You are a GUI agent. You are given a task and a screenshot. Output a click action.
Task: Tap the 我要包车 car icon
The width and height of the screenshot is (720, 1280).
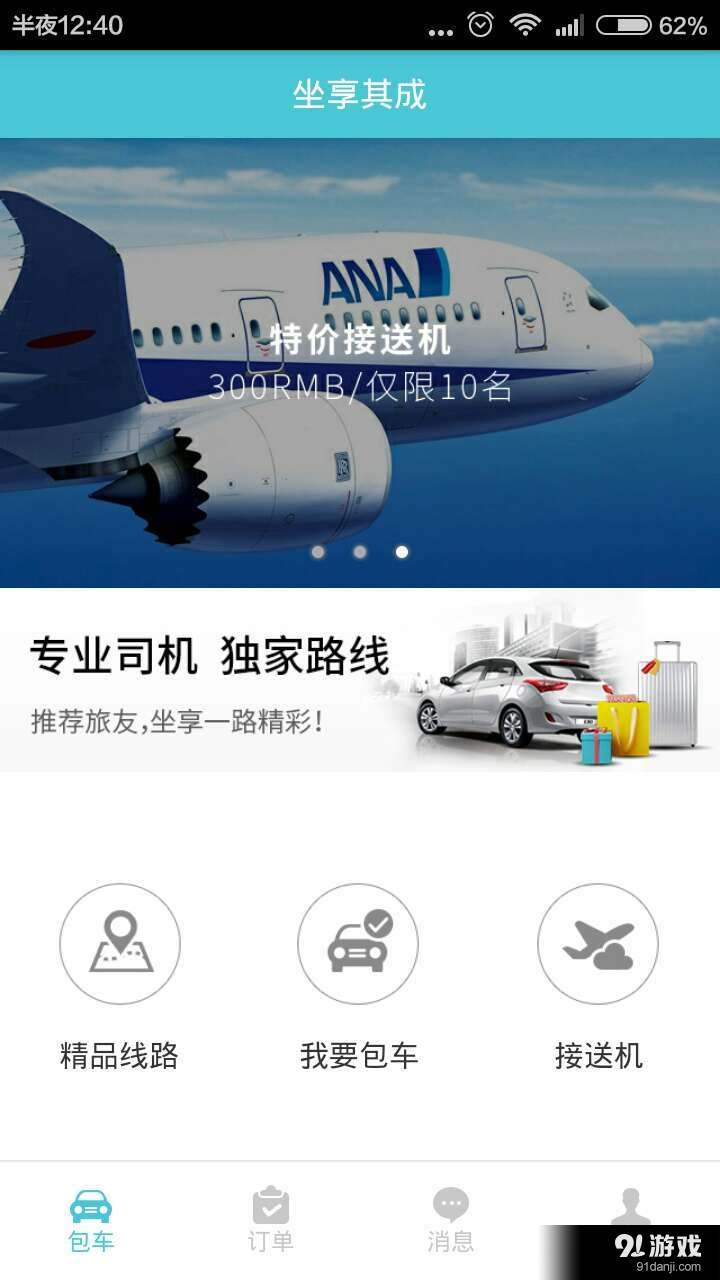click(x=358, y=944)
